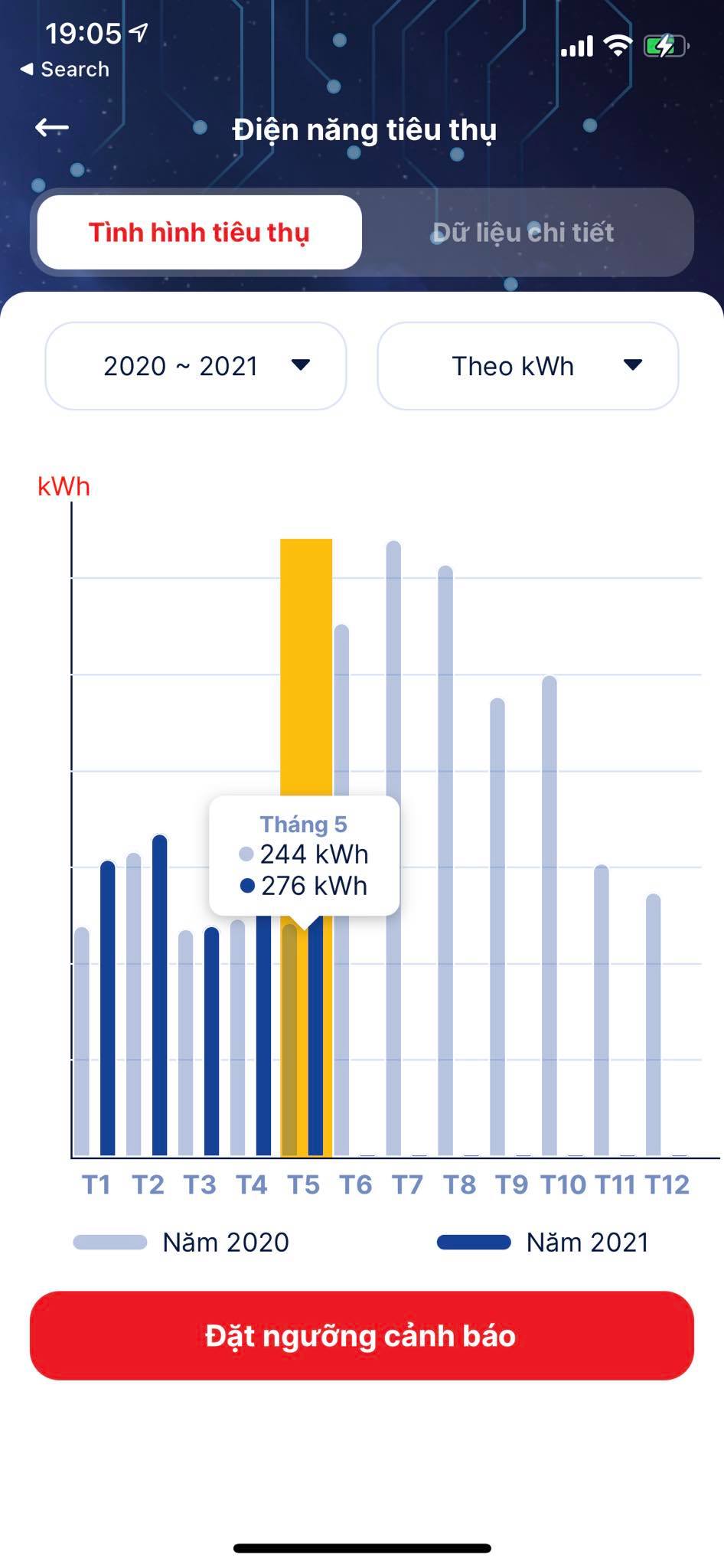This screenshot has height=1568, width=724.
Task: Select the Tình hình tiêu thụ tab
Action: (199, 233)
